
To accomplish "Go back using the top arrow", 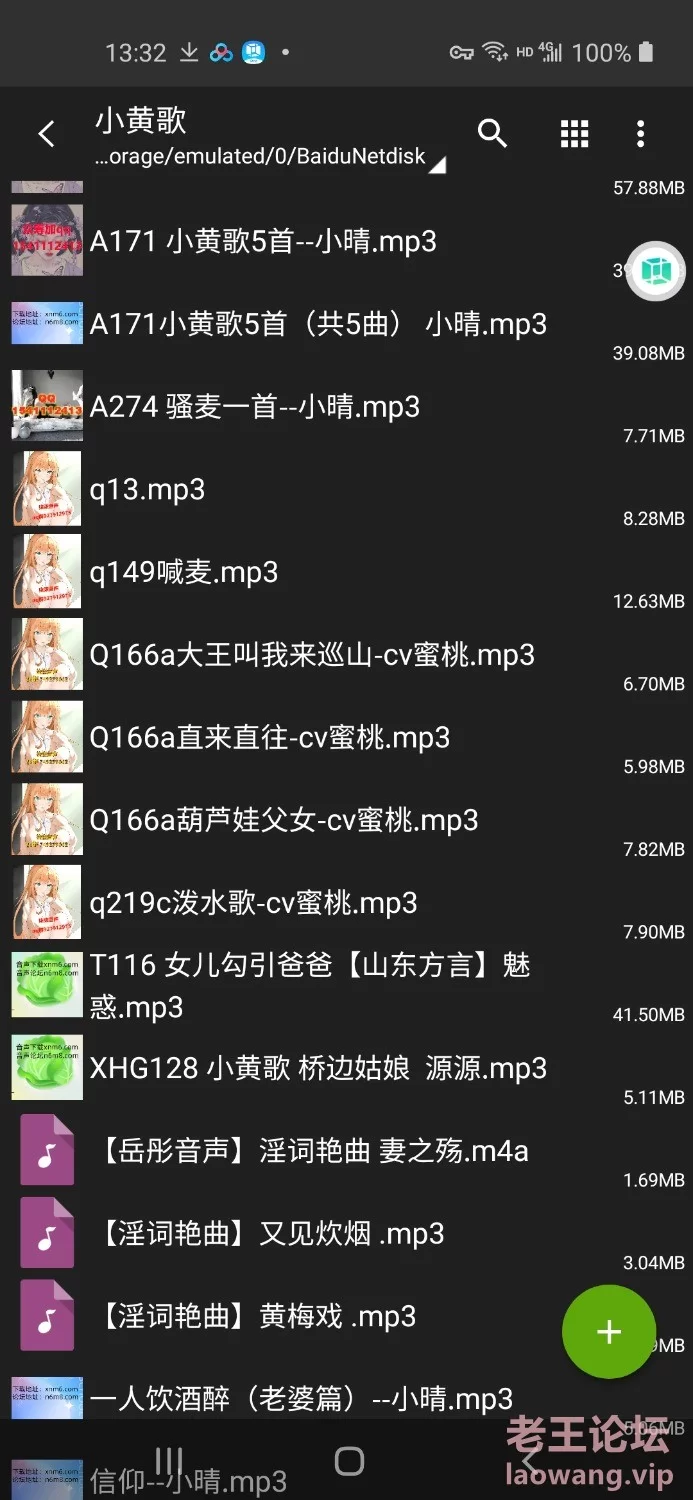I will 46,135.
